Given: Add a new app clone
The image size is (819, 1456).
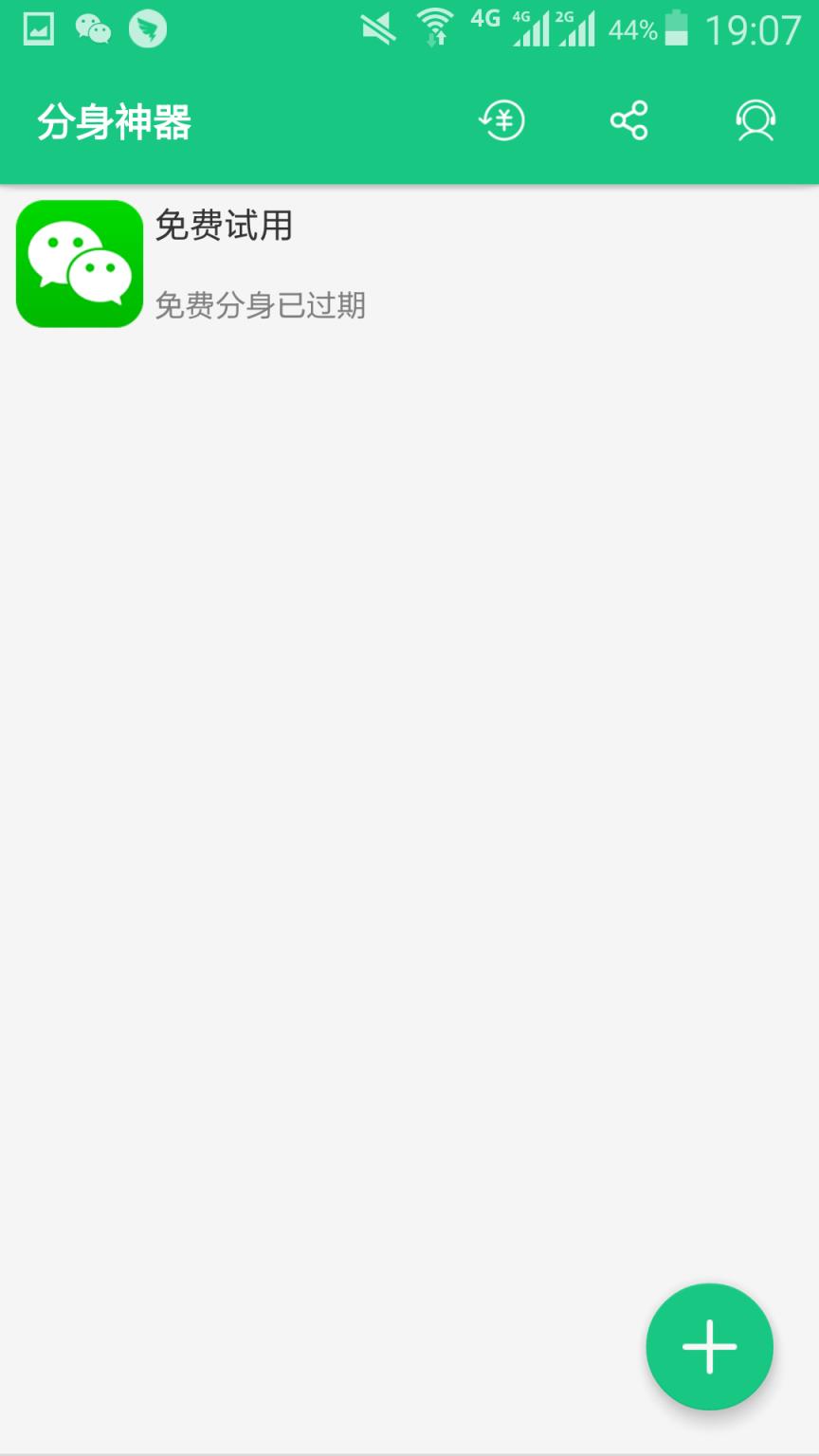Looking at the screenshot, I should (x=709, y=1346).
